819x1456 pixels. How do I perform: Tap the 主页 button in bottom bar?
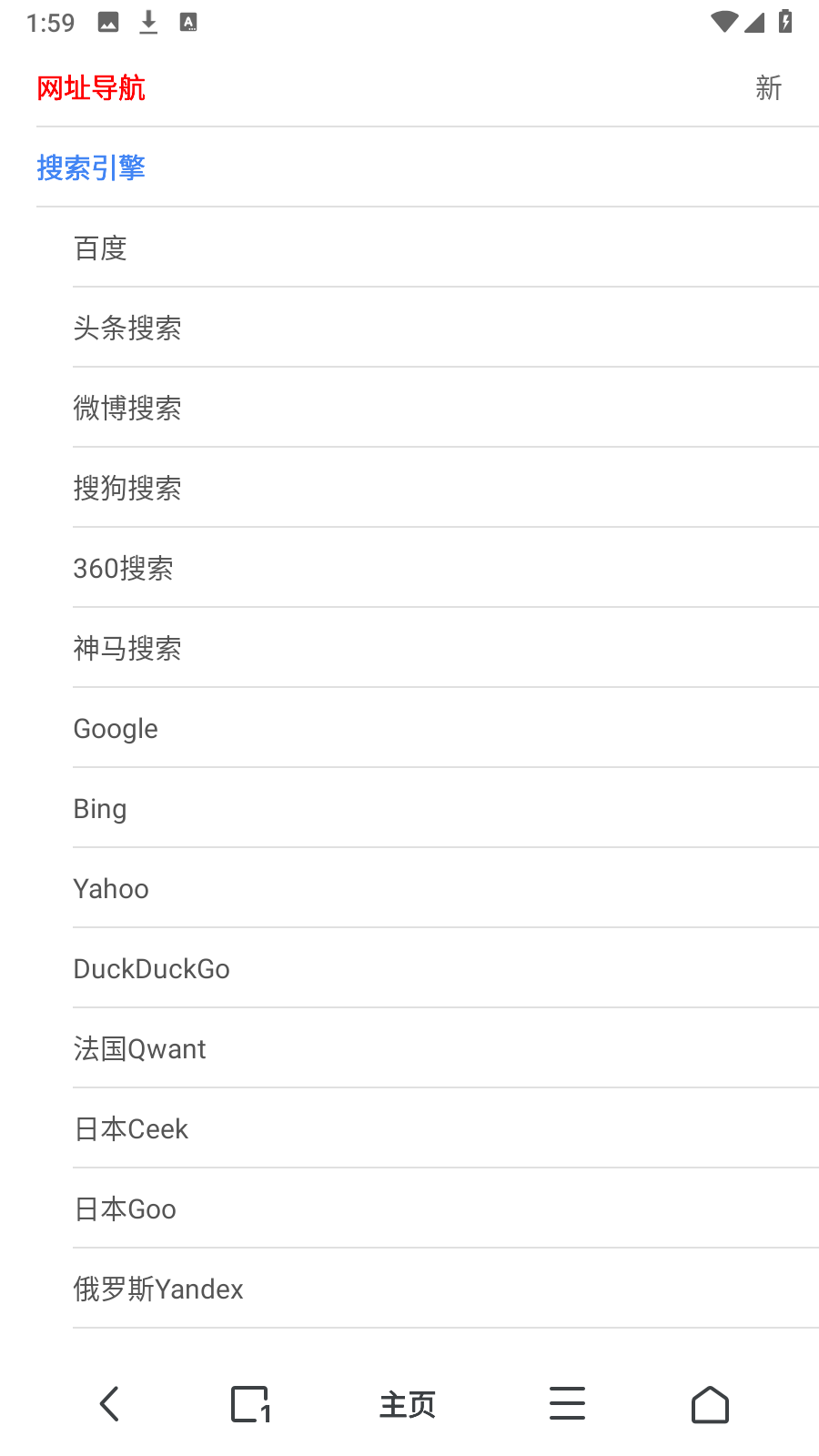coord(408,1405)
